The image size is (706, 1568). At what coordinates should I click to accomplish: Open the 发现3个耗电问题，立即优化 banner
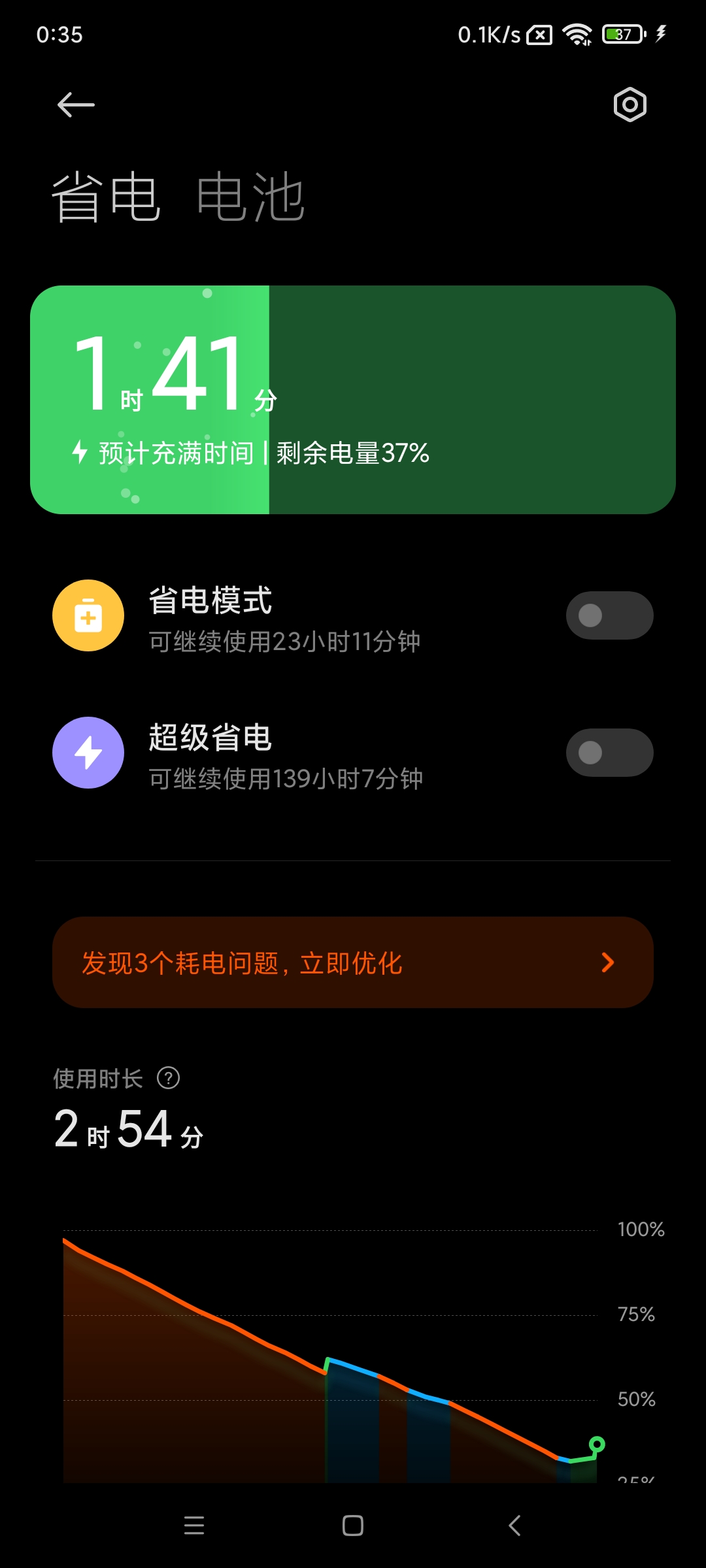pos(353,962)
